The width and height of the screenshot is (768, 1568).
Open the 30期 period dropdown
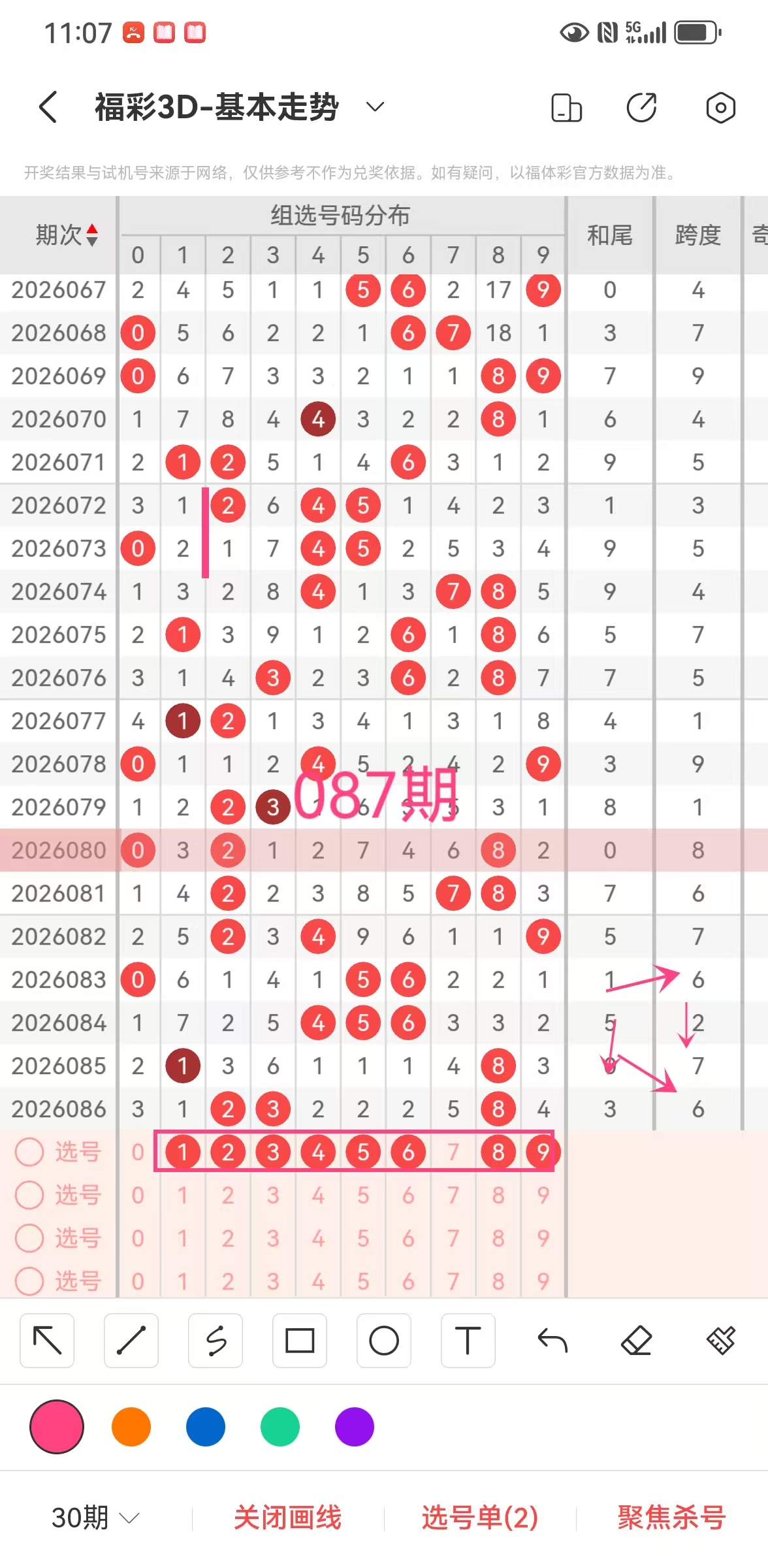click(95, 1518)
